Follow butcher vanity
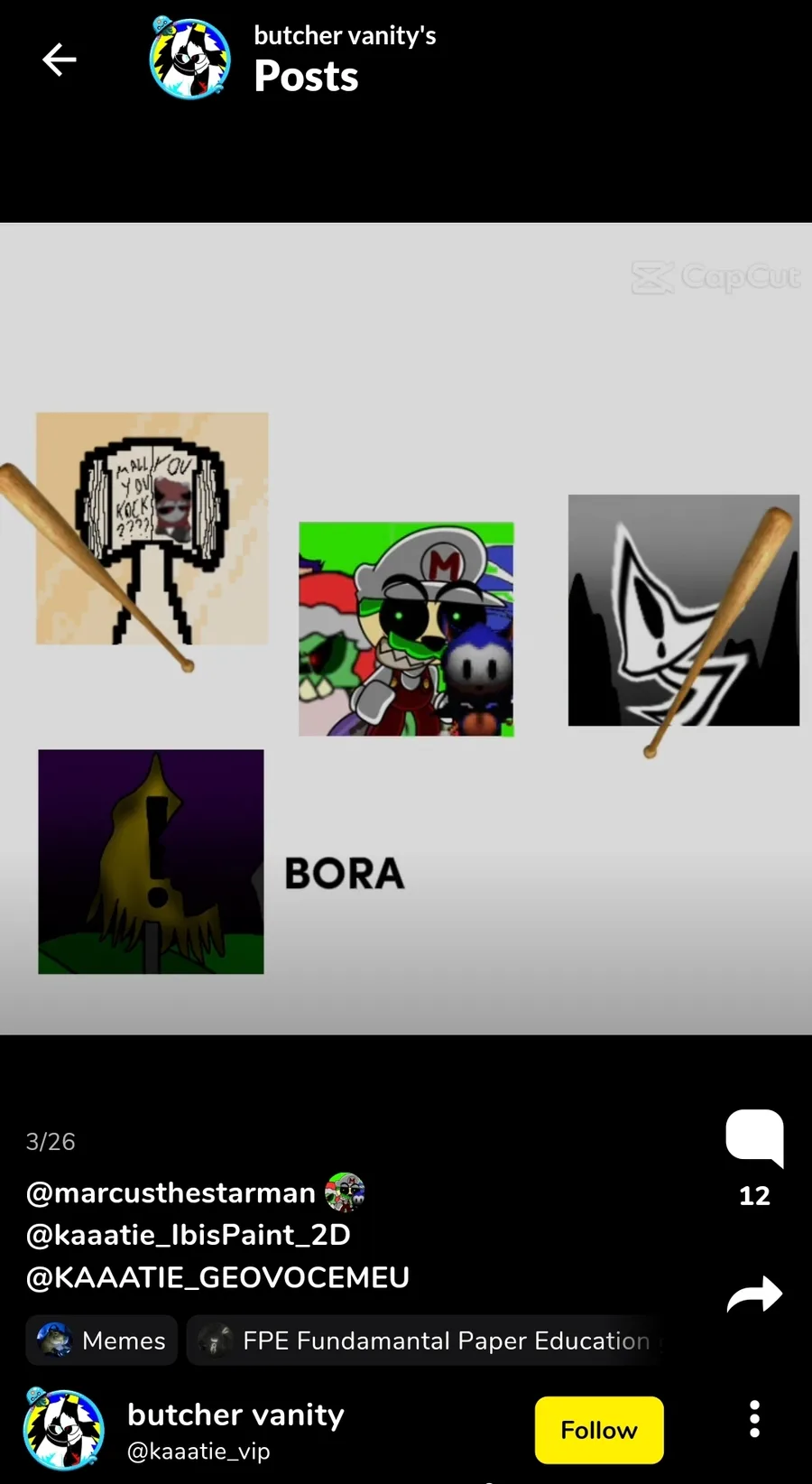Image resolution: width=812 pixels, height=1484 pixels. pyautogui.click(x=599, y=1430)
